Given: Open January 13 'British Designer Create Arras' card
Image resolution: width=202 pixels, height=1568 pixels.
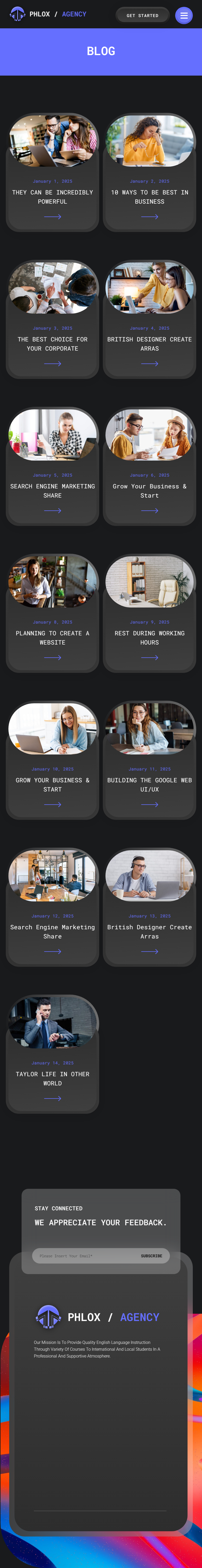Looking at the screenshot, I should (149, 931).
